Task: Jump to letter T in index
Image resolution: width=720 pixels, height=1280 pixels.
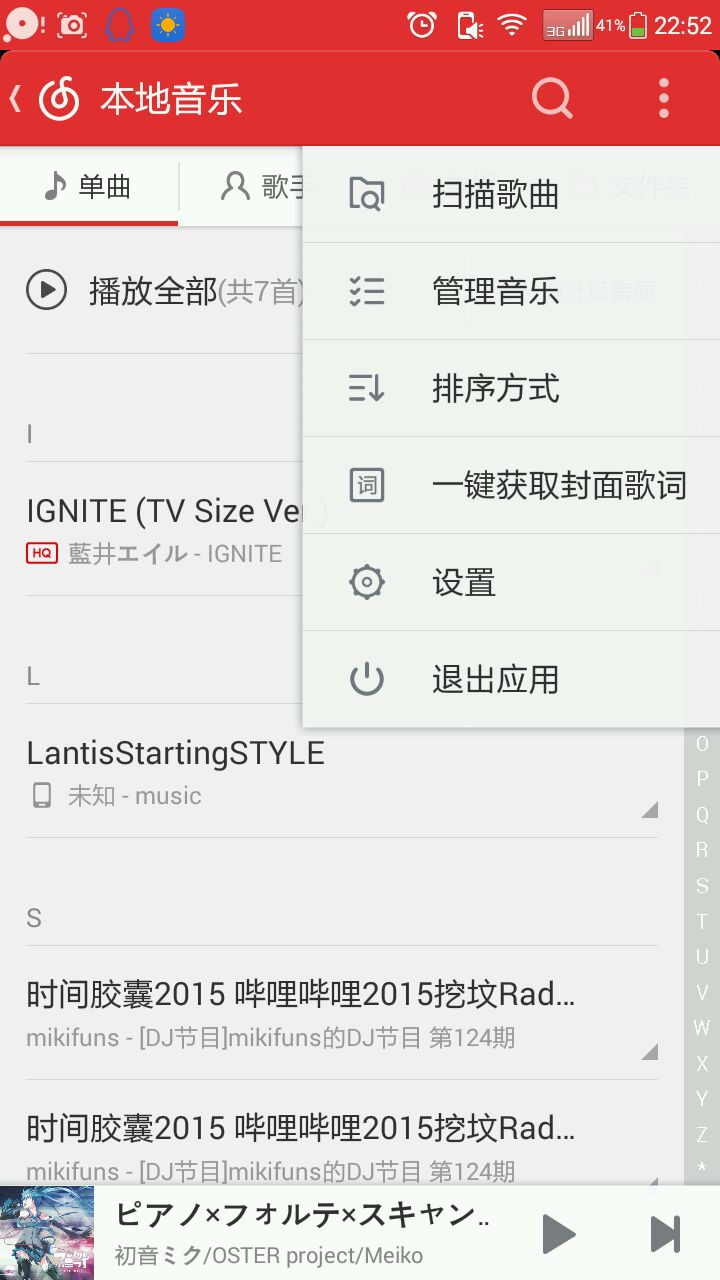Action: point(702,921)
